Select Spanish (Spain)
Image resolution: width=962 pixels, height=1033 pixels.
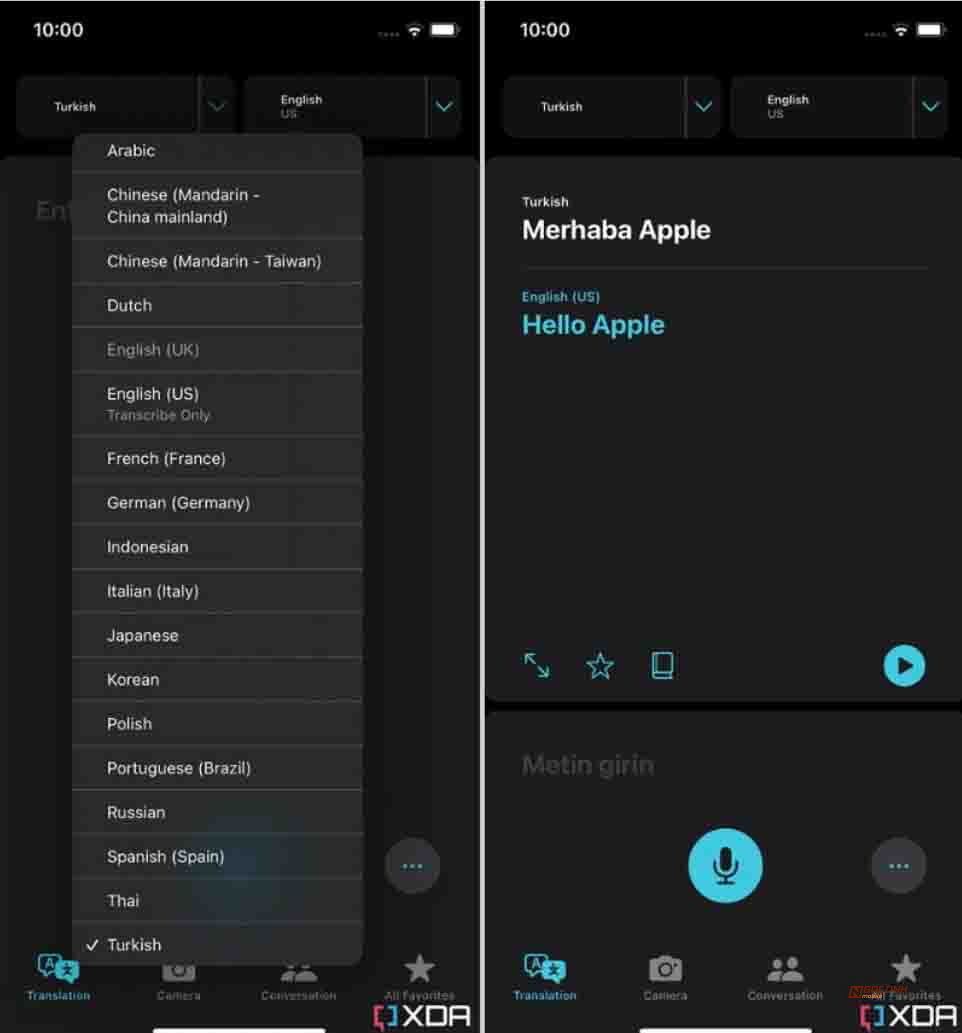[217, 856]
